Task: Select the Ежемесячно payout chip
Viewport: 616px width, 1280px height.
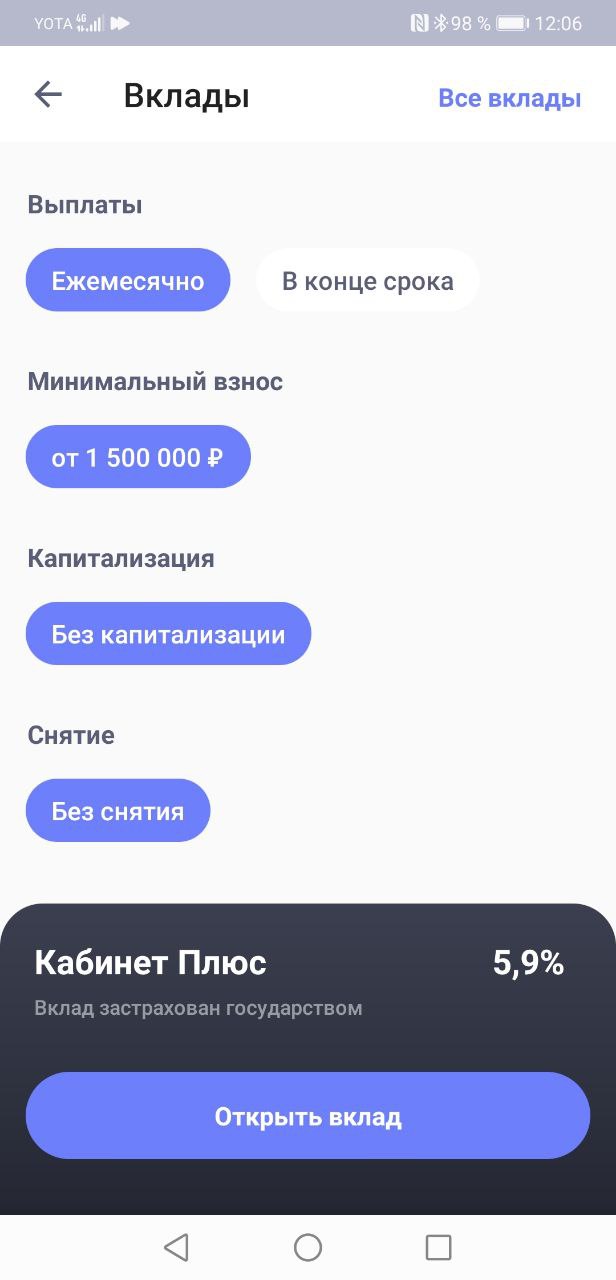Action: [128, 280]
